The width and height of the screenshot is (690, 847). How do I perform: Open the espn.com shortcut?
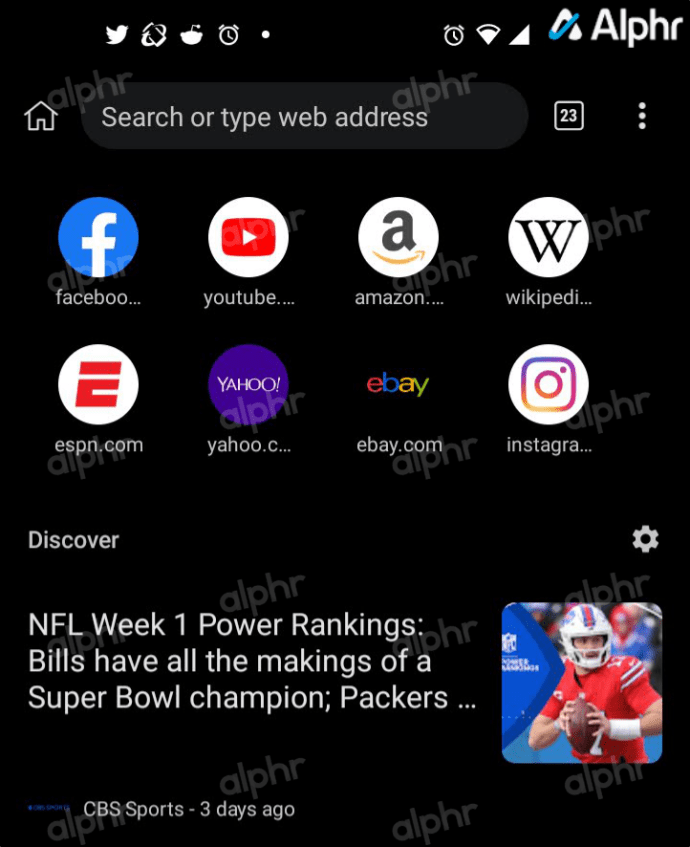point(98,385)
